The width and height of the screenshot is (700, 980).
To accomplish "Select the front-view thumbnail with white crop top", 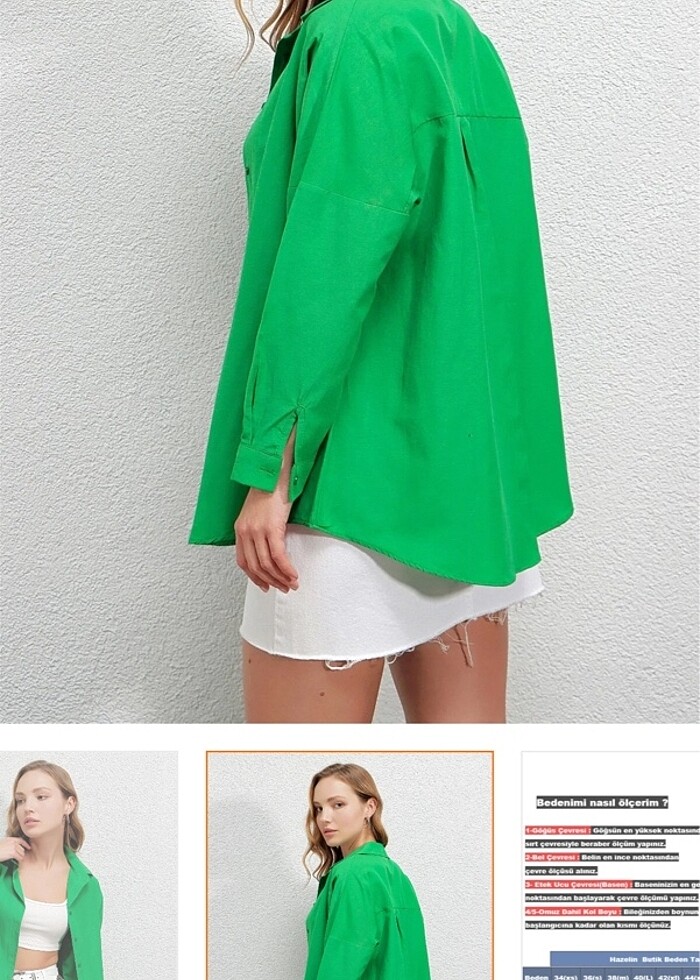I will coord(88,866).
